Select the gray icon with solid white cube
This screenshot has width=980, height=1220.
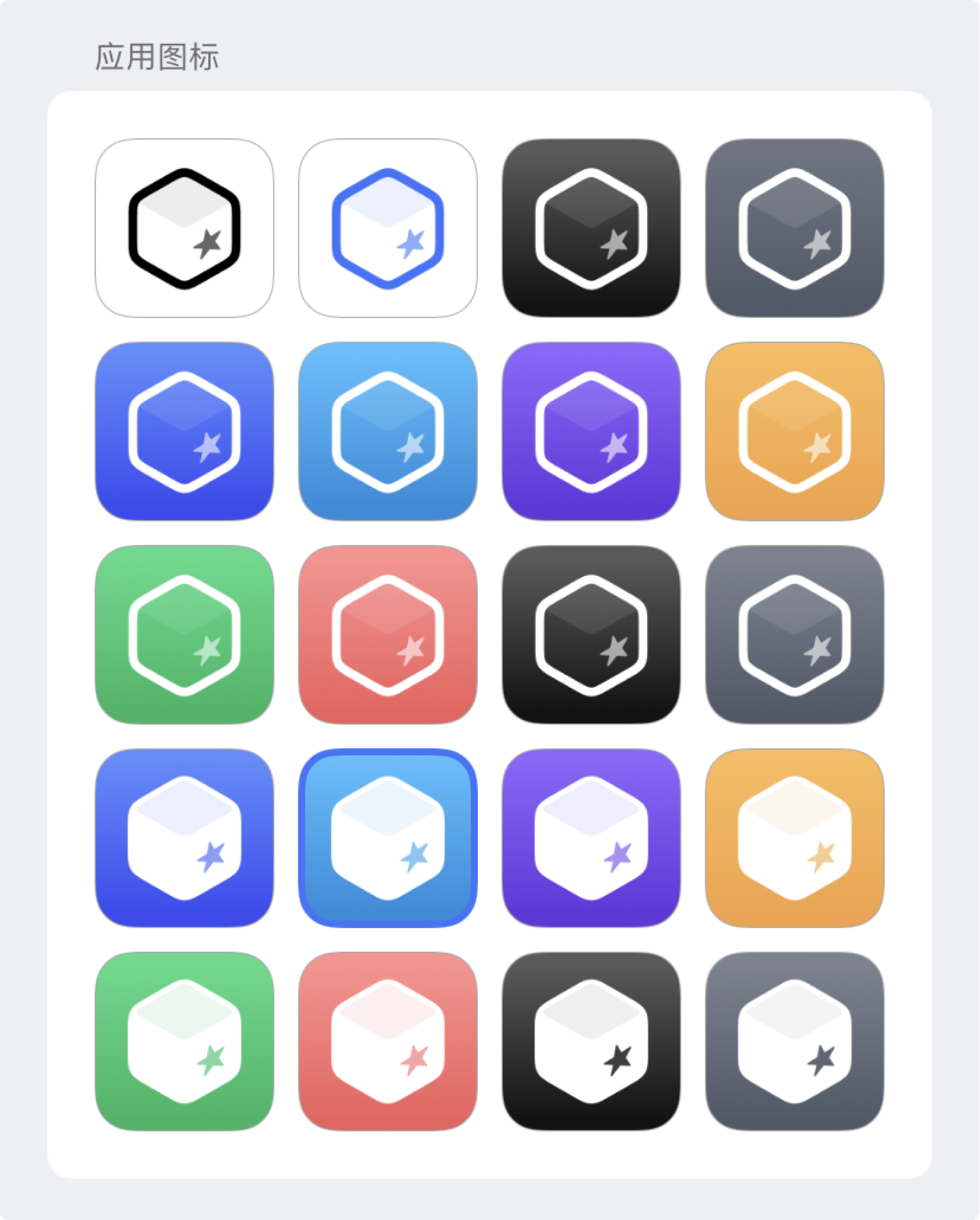795,1041
